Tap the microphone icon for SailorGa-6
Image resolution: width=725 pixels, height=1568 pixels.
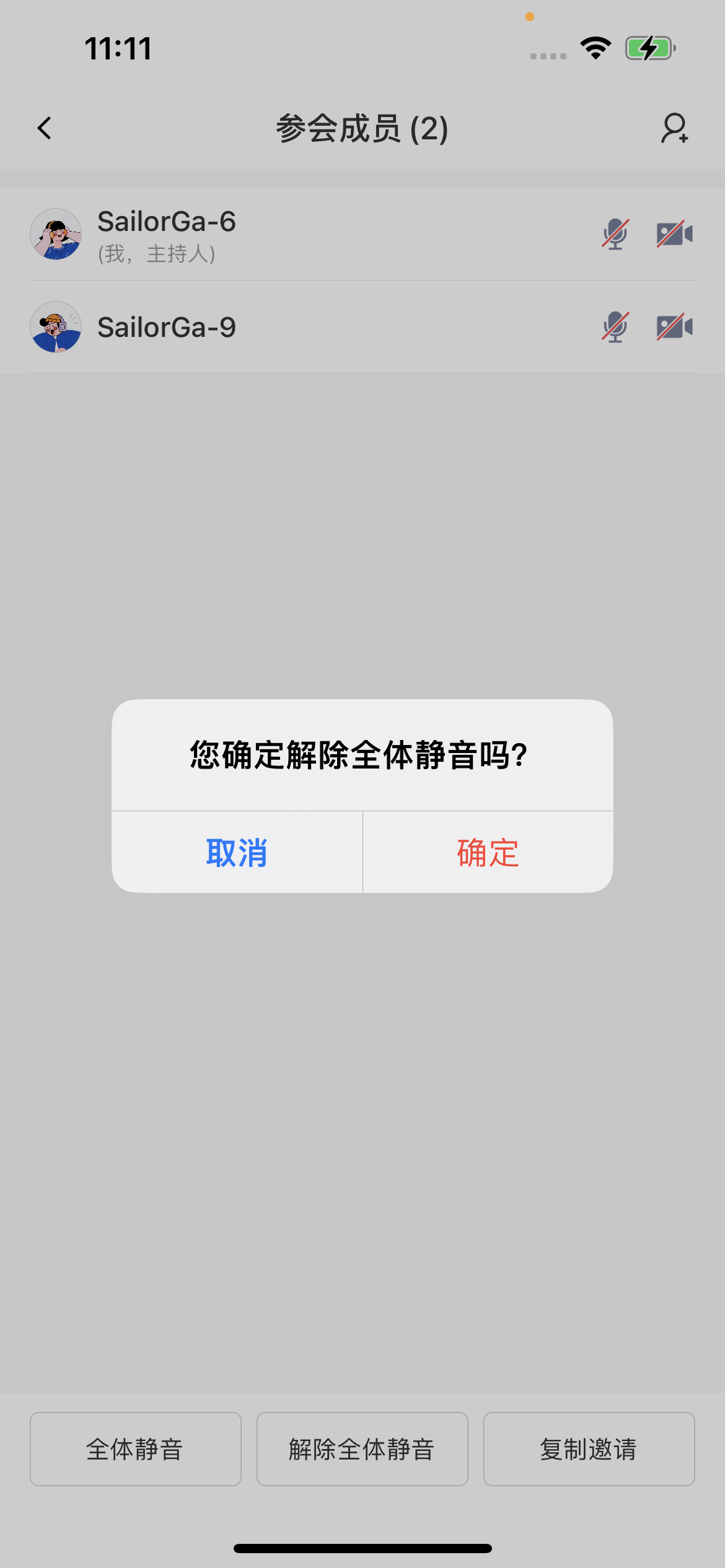pyautogui.click(x=615, y=234)
